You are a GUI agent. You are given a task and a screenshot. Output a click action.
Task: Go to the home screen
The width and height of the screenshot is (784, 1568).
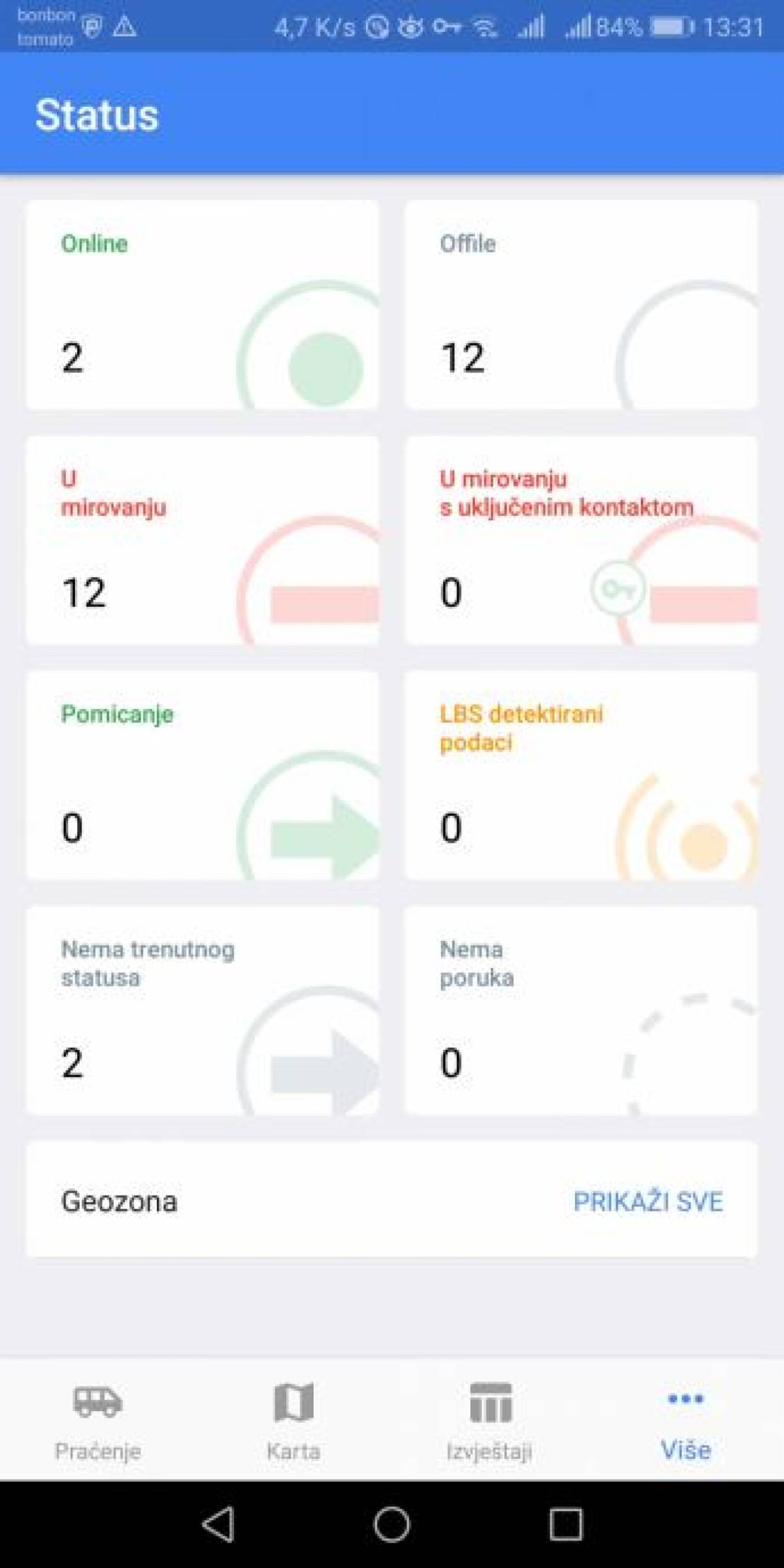[x=392, y=1524]
